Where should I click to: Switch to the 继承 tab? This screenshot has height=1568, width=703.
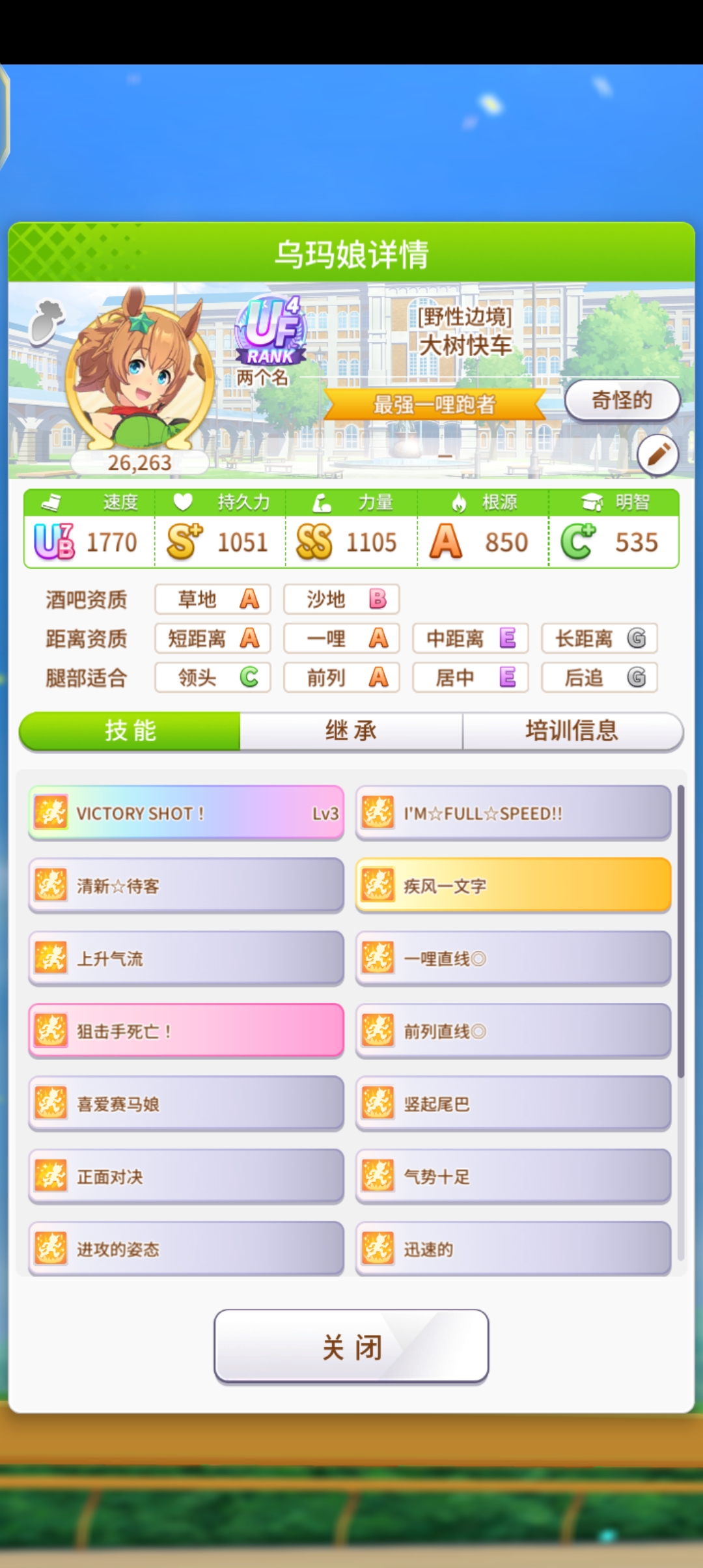pos(351,731)
